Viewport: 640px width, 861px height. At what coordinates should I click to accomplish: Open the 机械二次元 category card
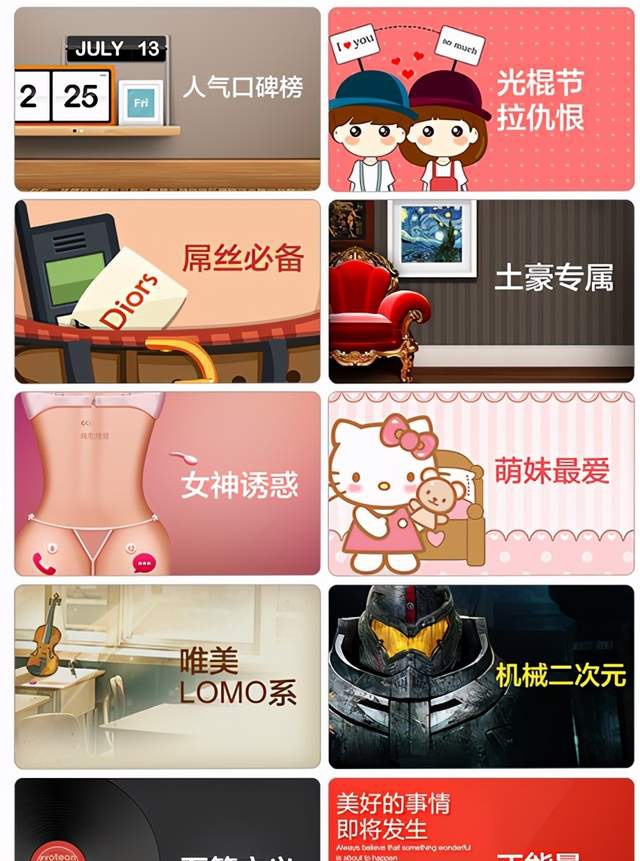pyautogui.click(x=481, y=676)
